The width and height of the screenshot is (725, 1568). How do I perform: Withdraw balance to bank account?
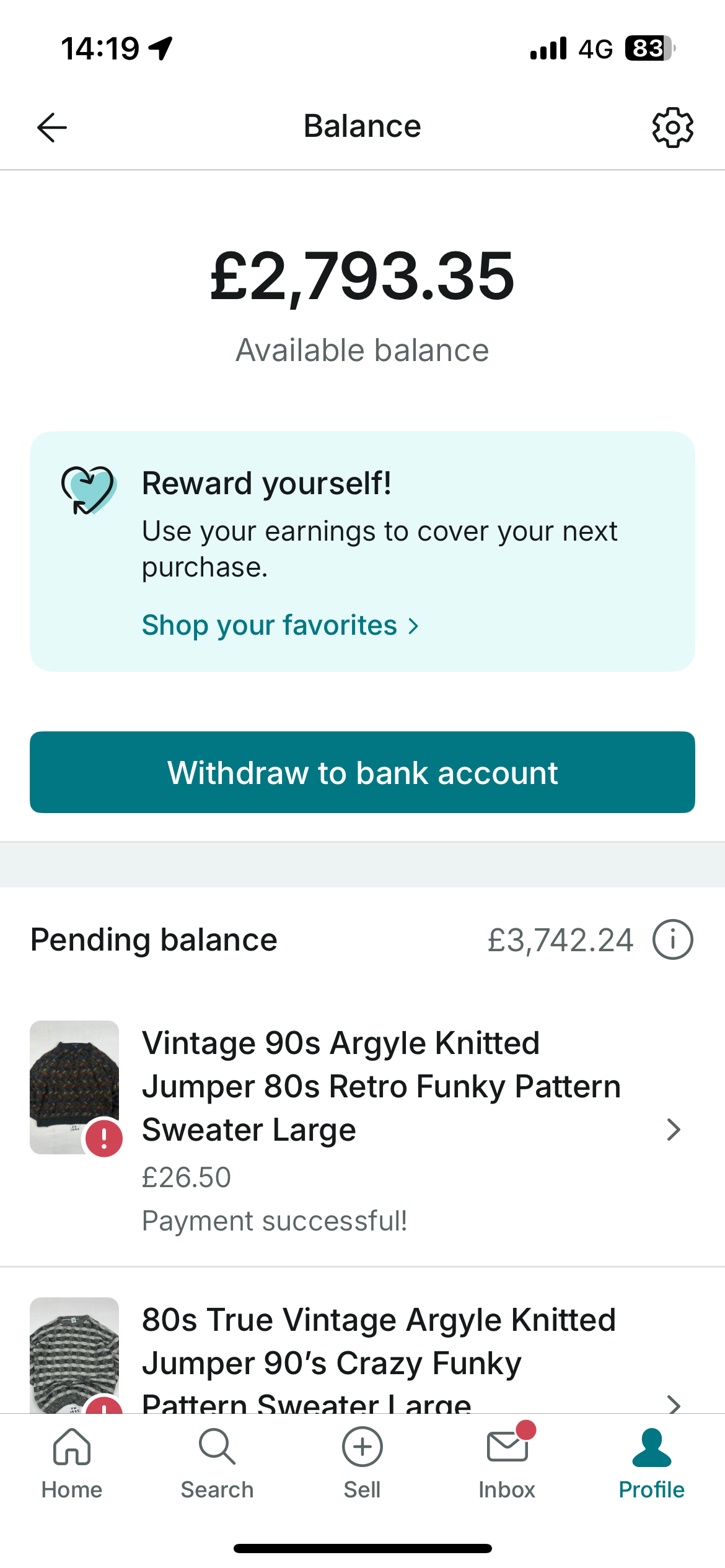[x=362, y=772]
